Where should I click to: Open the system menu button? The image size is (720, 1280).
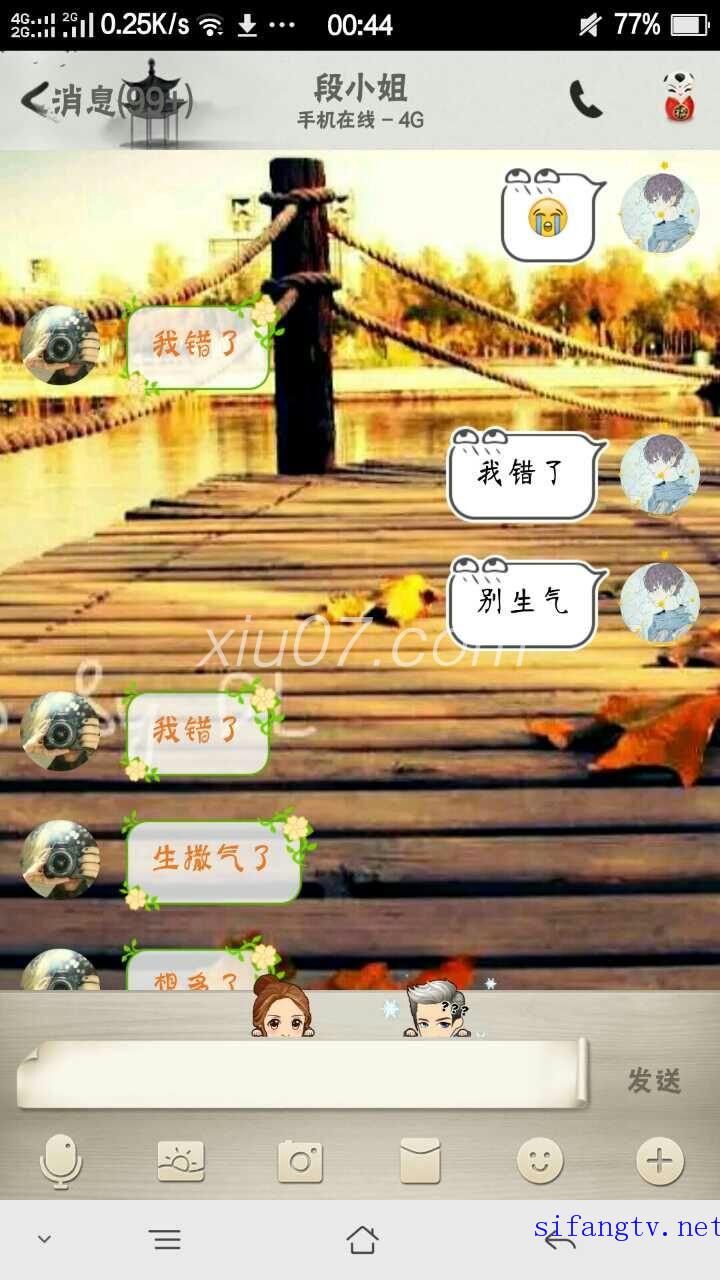click(166, 1240)
